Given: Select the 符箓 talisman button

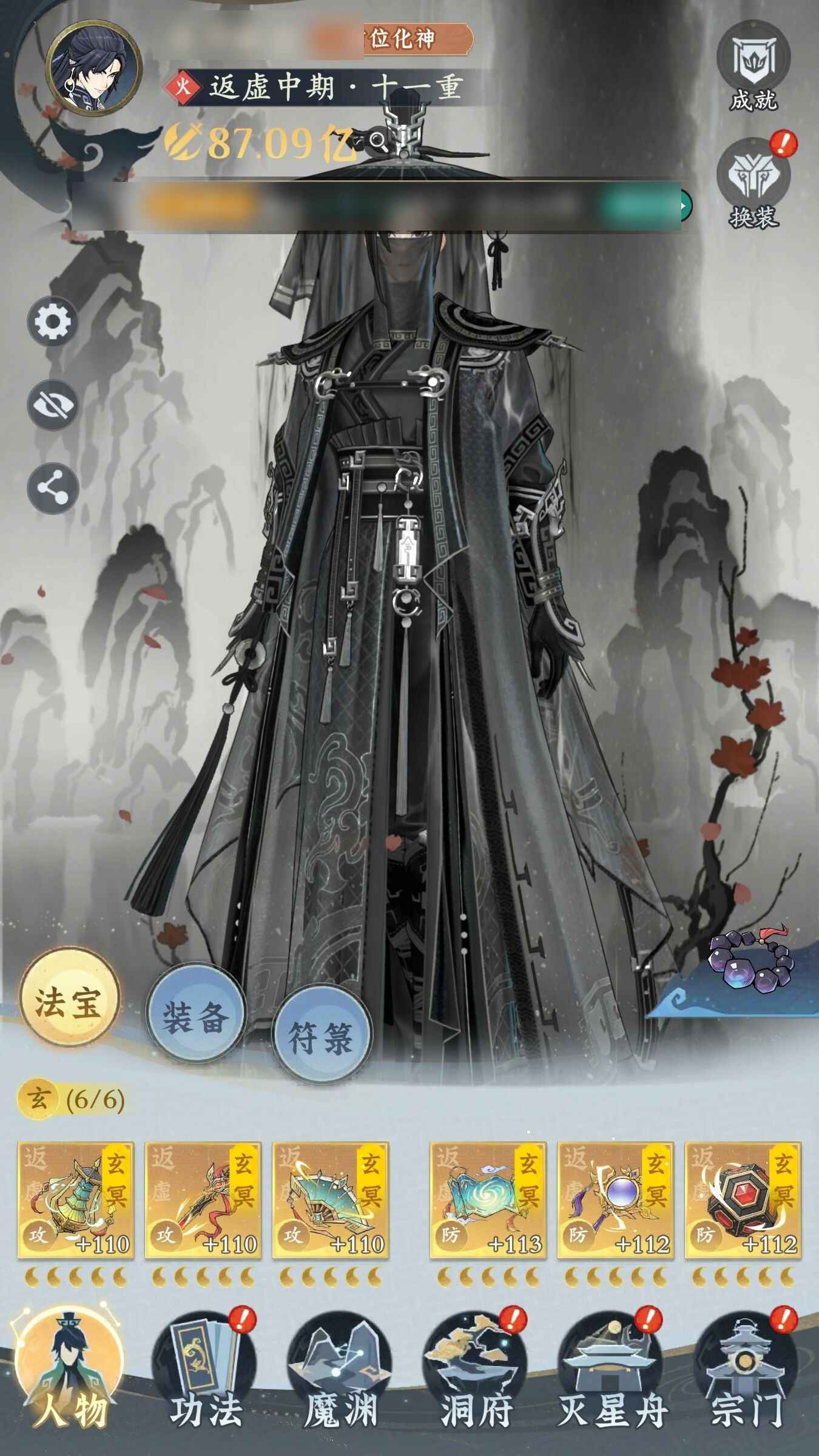Looking at the screenshot, I should (322, 1036).
